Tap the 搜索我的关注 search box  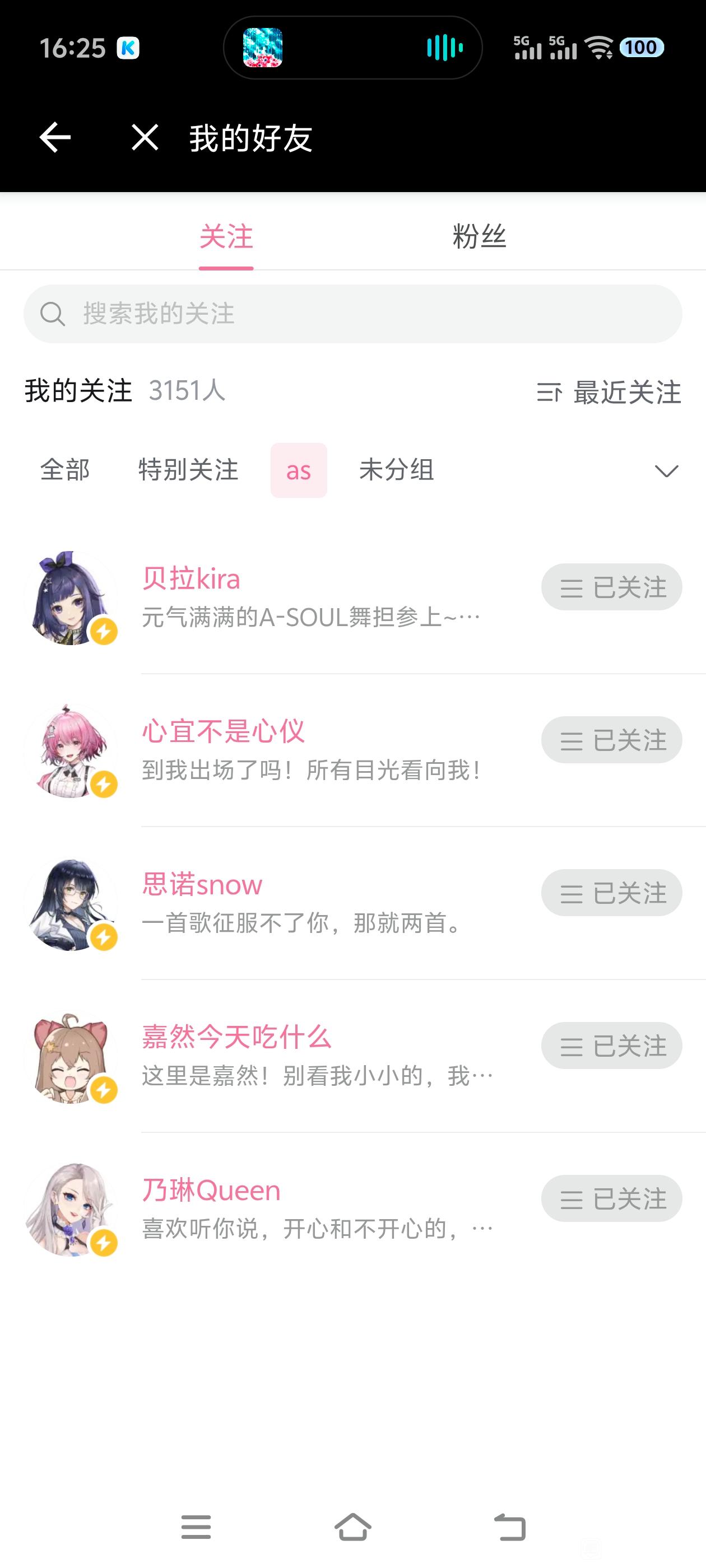pos(352,314)
